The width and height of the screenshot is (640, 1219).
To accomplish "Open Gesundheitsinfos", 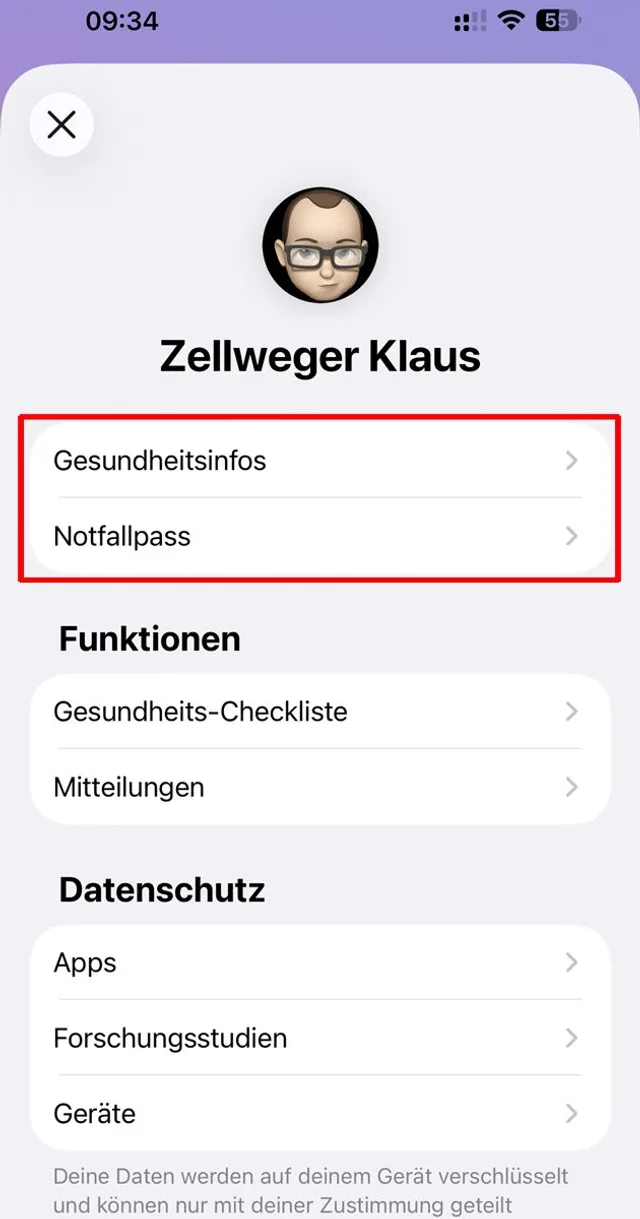I will tap(318, 461).
